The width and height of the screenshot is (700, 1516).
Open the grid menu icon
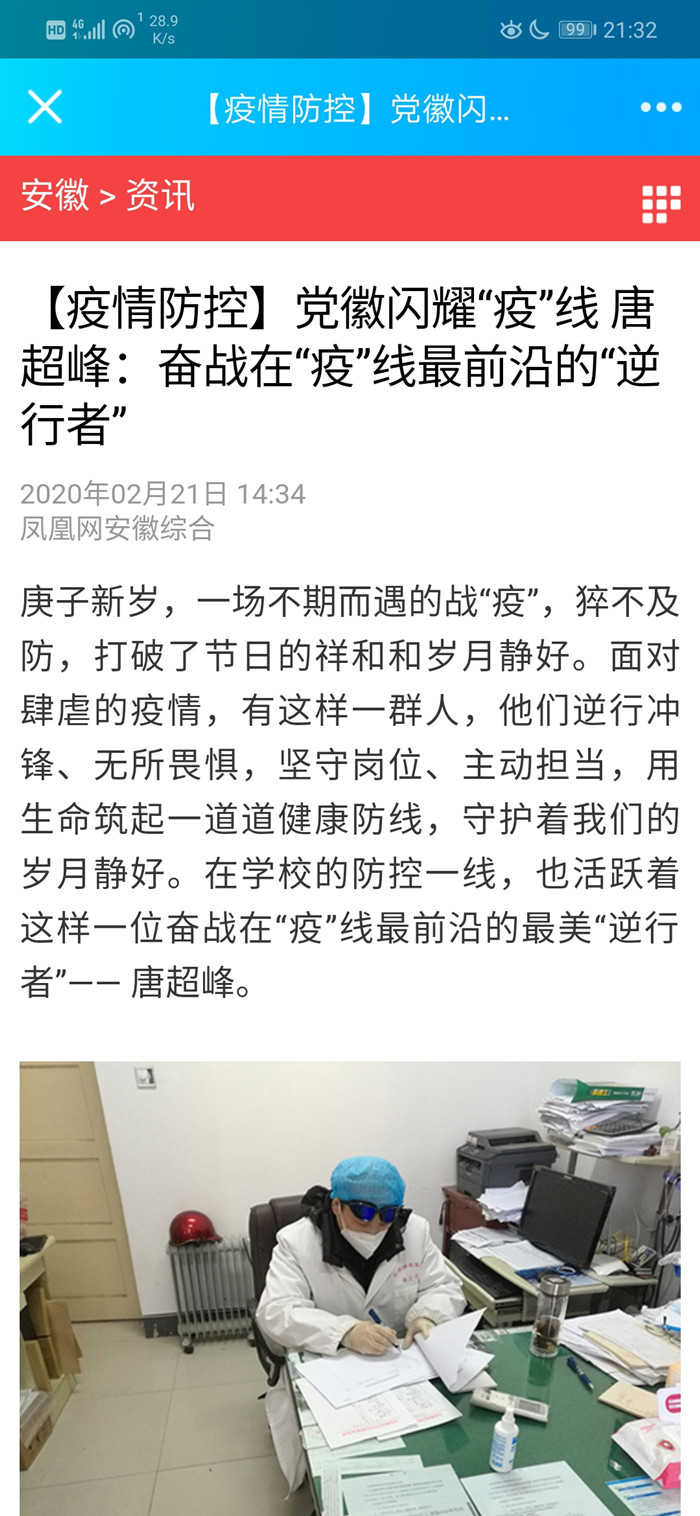click(x=660, y=204)
